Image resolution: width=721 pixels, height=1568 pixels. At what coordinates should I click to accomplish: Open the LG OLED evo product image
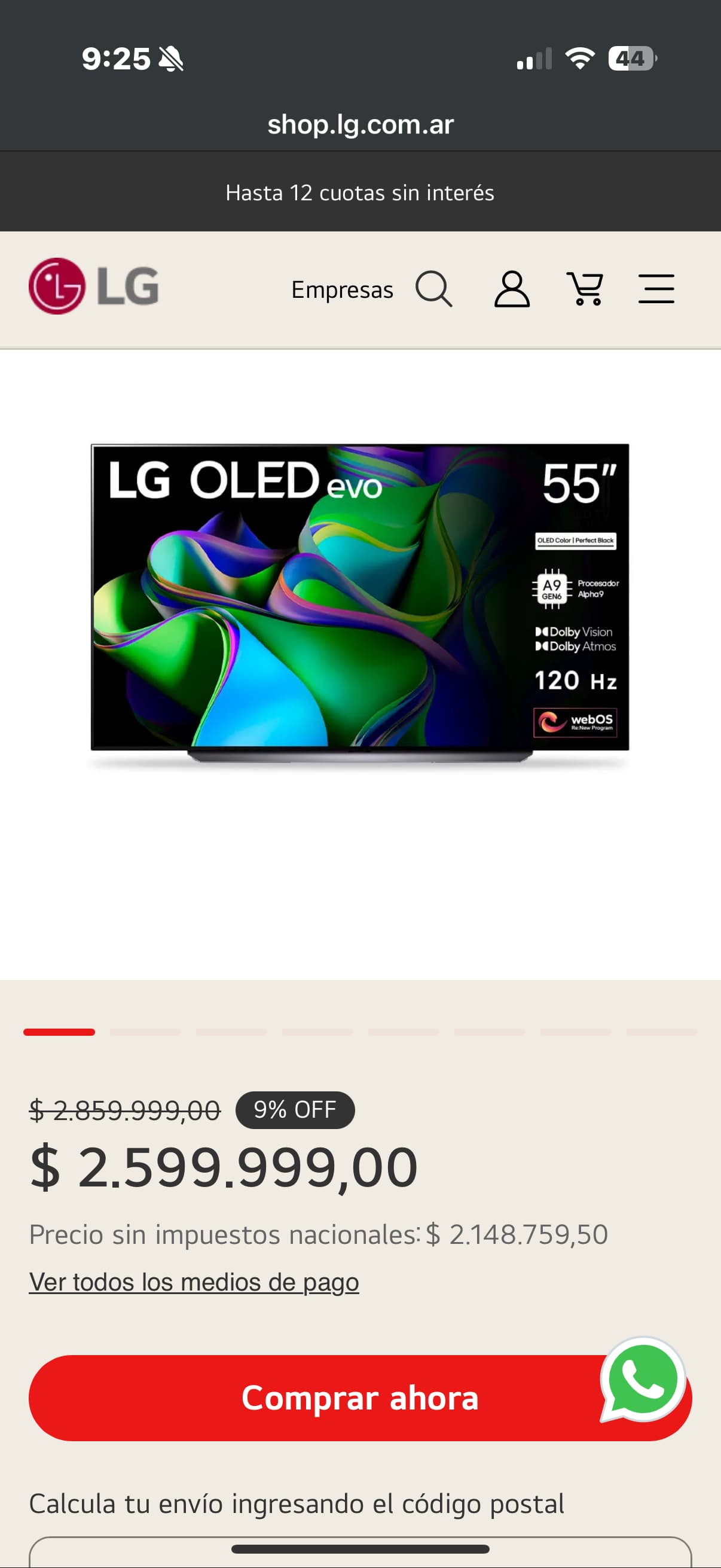pos(360,603)
